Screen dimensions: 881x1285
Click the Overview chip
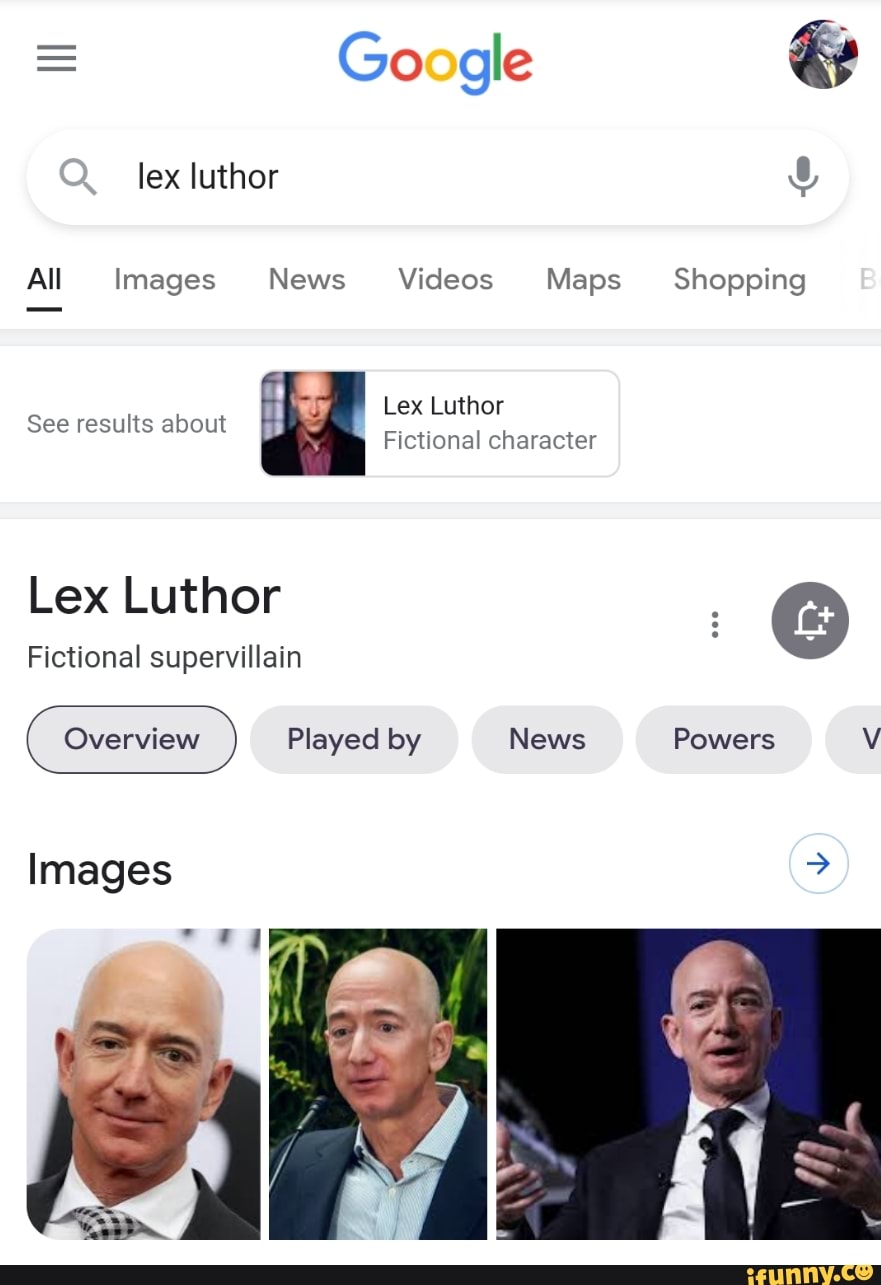coord(131,739)
